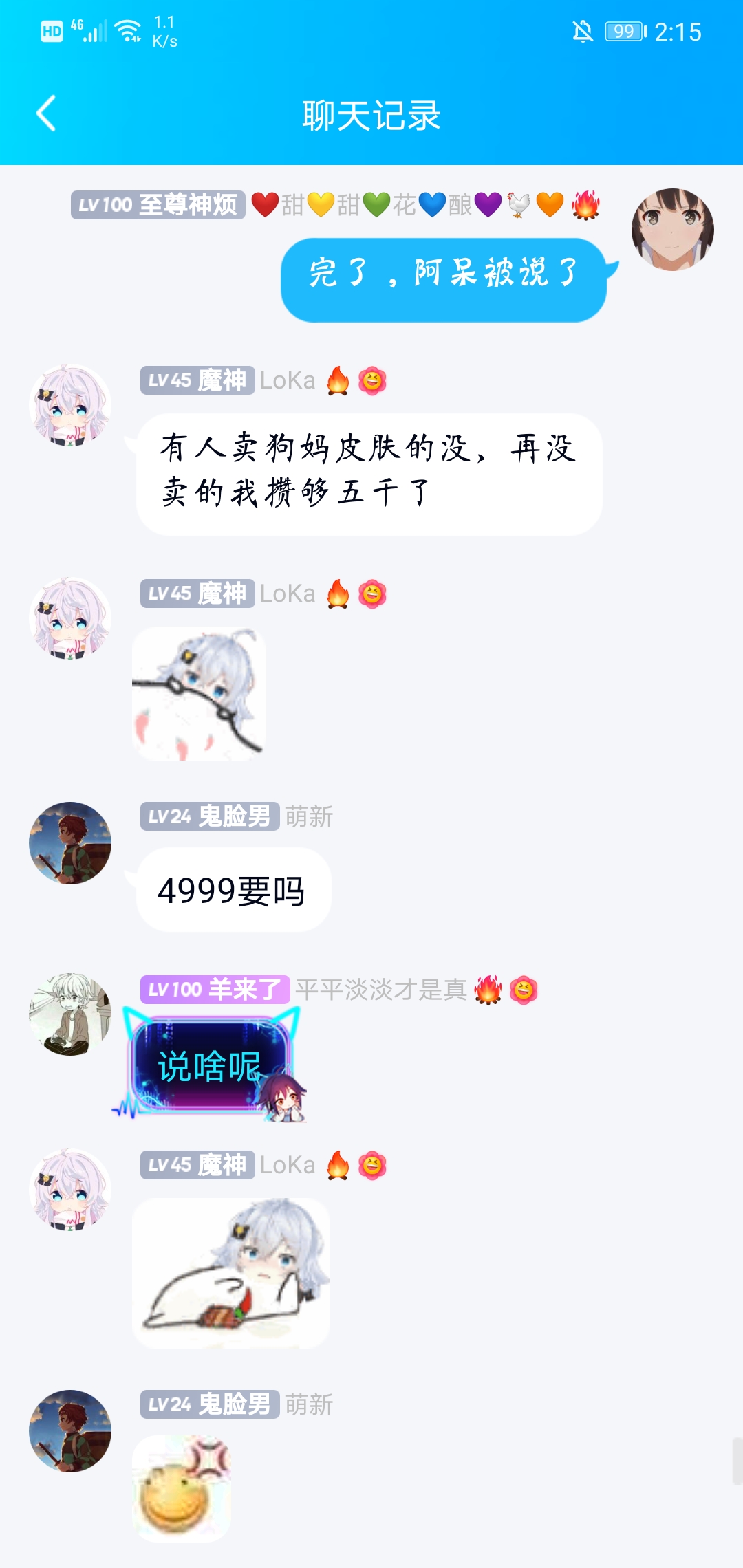View the angry yellow emoji sticker from 鬼脸男
Image resolution: width=743 pixels, height=1568 pixels.
click(182, 1488)
